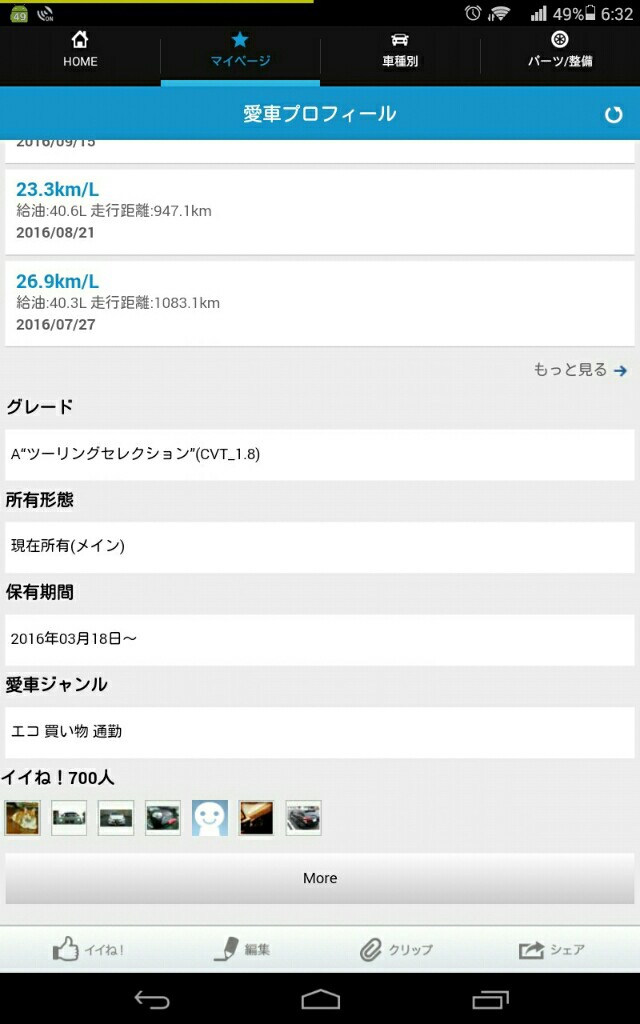Open the 23.3km/L fuel record
Screen dimensions: 640x1024
tap(318, 211)
